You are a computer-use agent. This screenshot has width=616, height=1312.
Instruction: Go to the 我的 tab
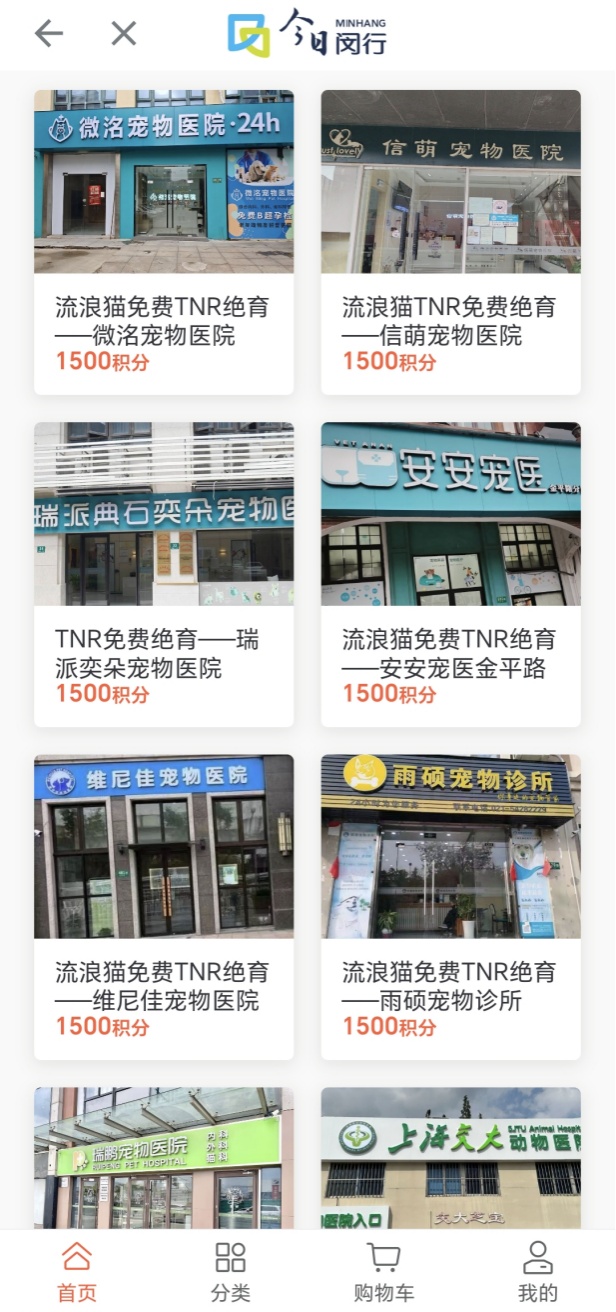(x=538, y=1271)
